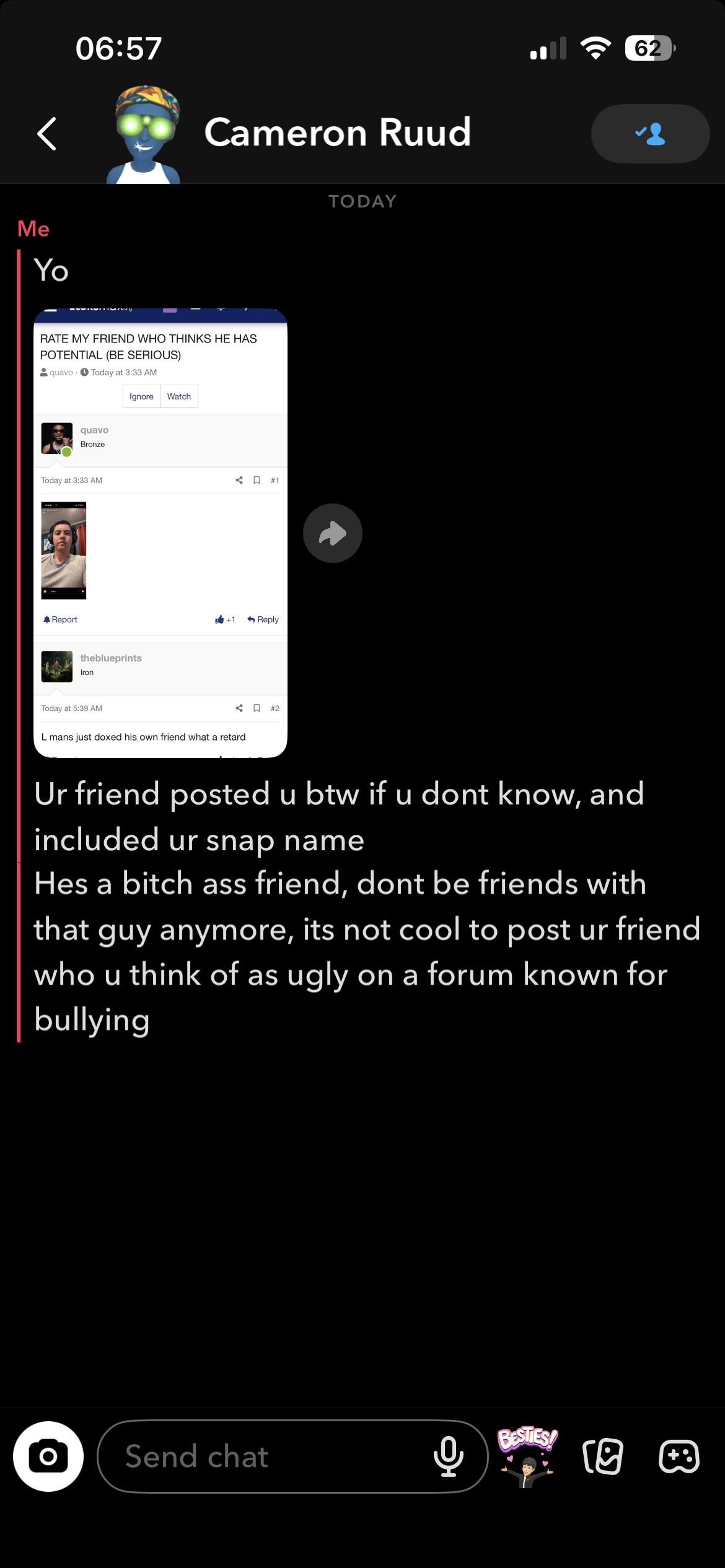This screenshot has width=725, height=1568.
Task: Forward the screenshot using the share arrow
Action: tap(333, 533)
